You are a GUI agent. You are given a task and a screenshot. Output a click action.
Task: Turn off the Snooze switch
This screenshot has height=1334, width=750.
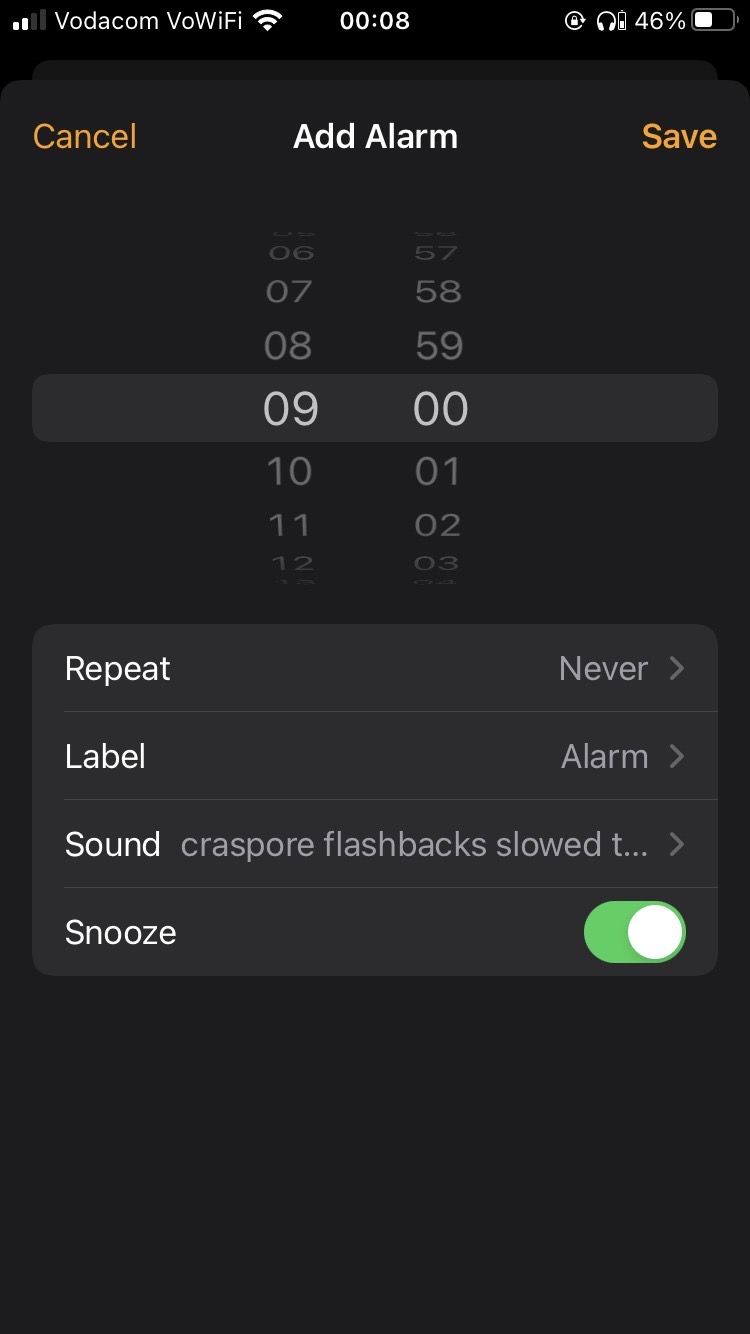pos(635,932)
